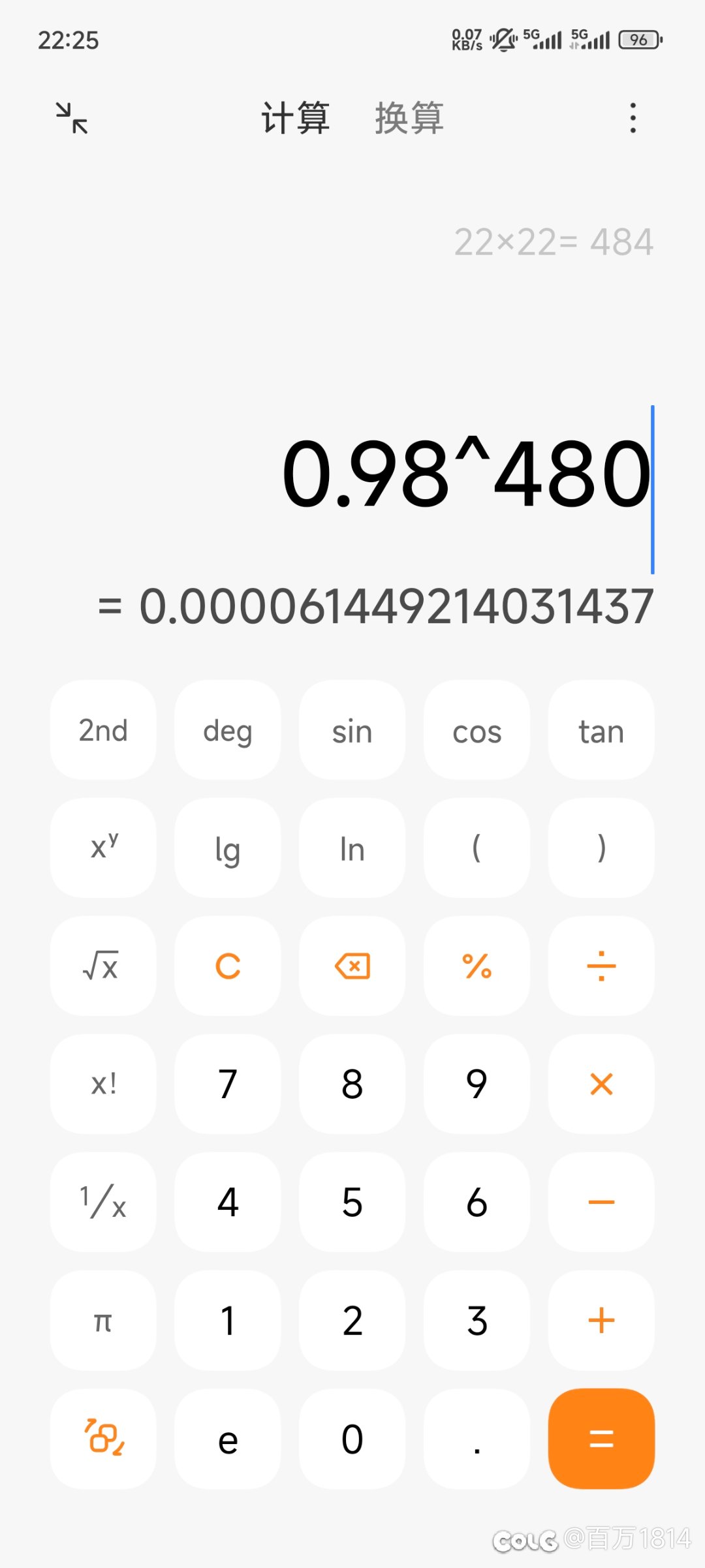This screenshot has width=705, height=1568.
Task: Tap the multiplication operator
Action: [x=601, y=1084]
